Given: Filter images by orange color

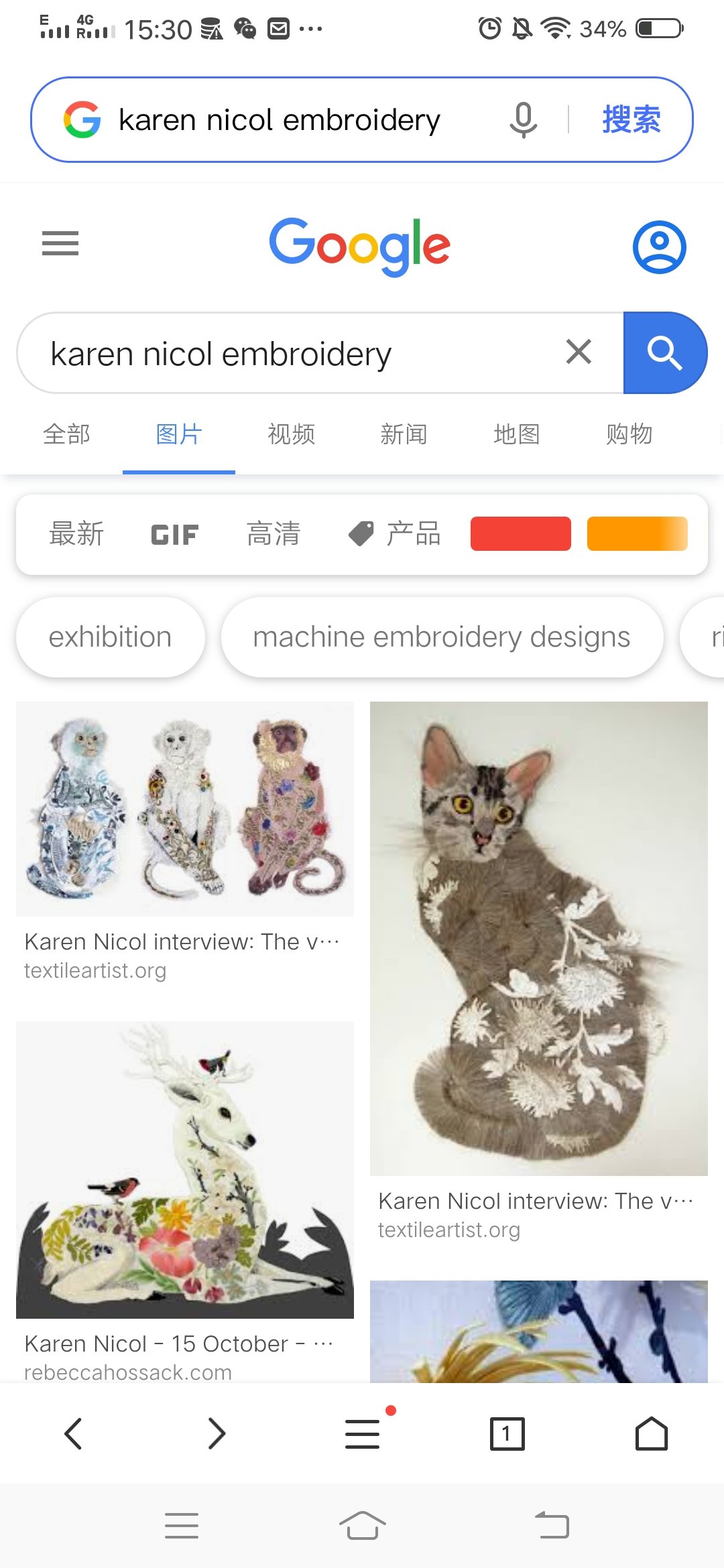Looking at the screenshot, I should [637, 534].
